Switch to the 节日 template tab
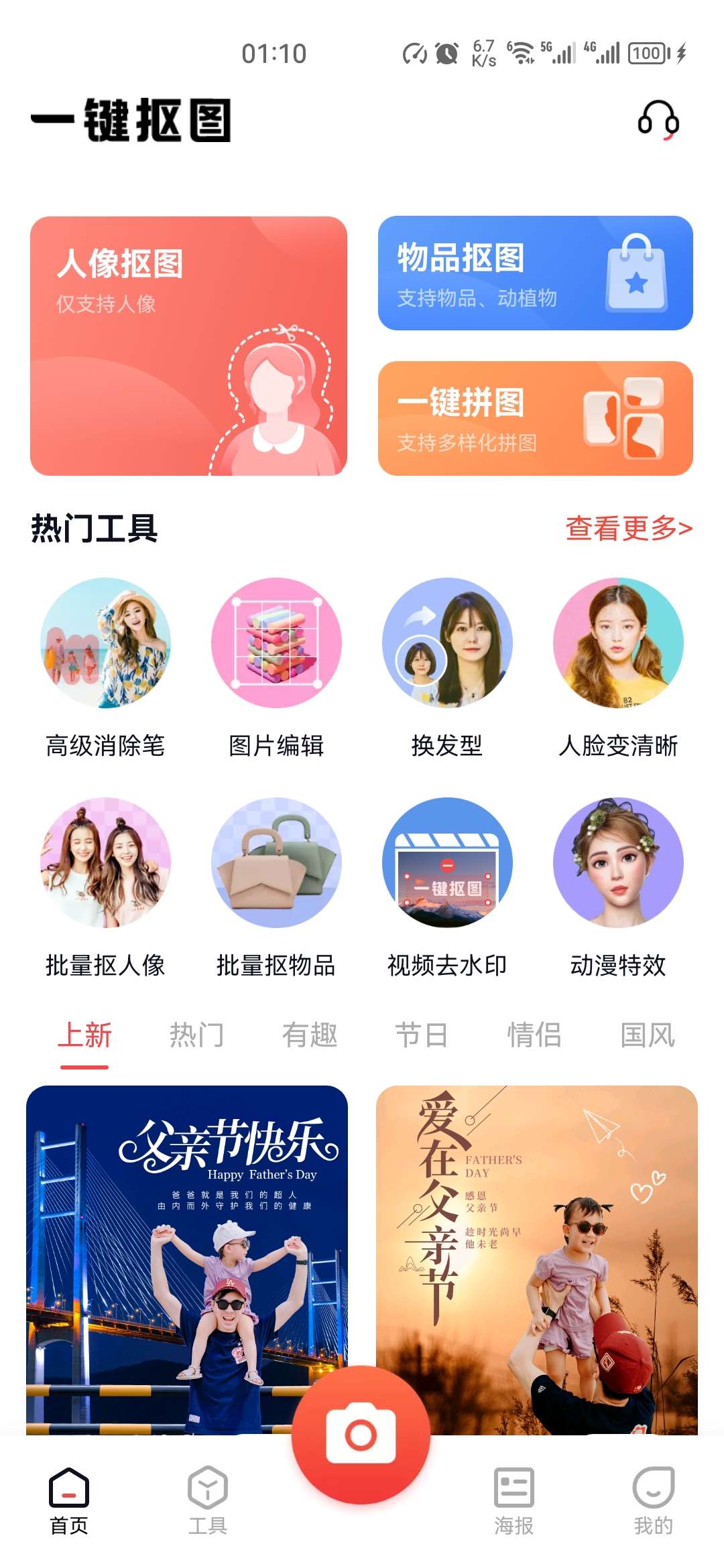The height and width of the screenshot is (1568, 724). tap(422, 1035)
